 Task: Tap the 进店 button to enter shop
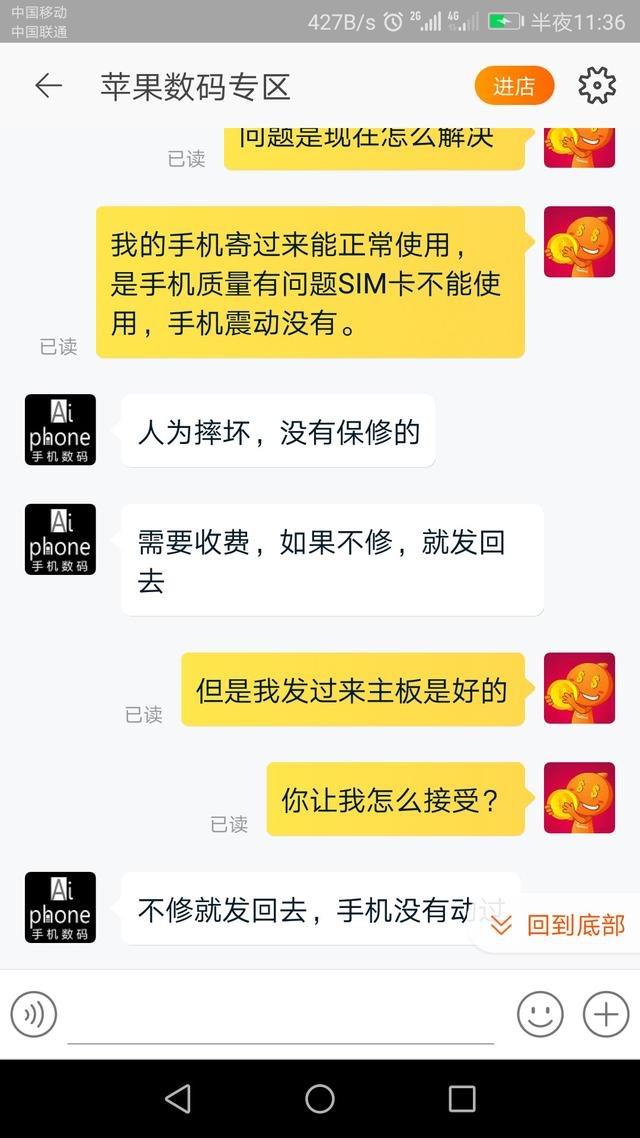click(514, 86)
